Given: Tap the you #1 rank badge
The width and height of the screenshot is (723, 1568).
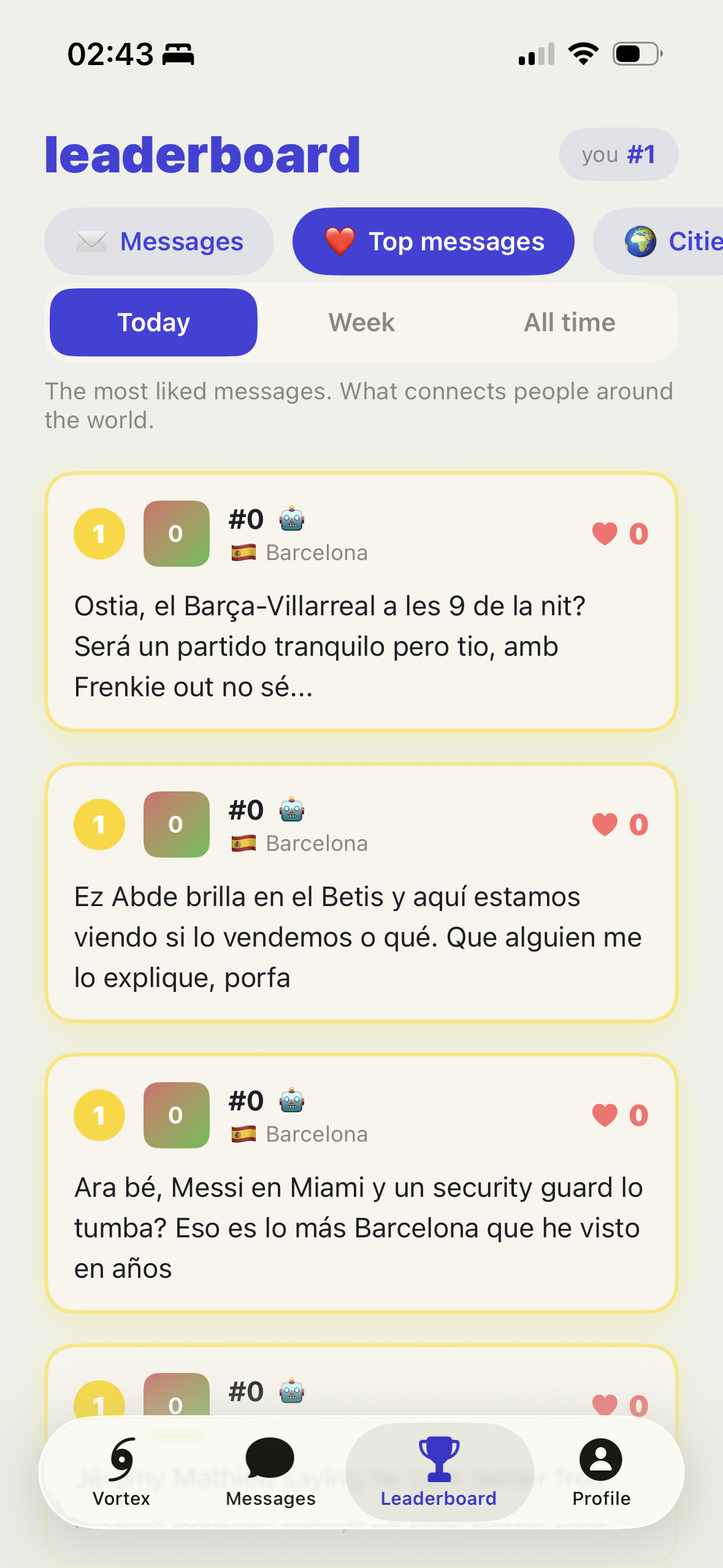Looking at the screenshot, I should click(618, 155).
